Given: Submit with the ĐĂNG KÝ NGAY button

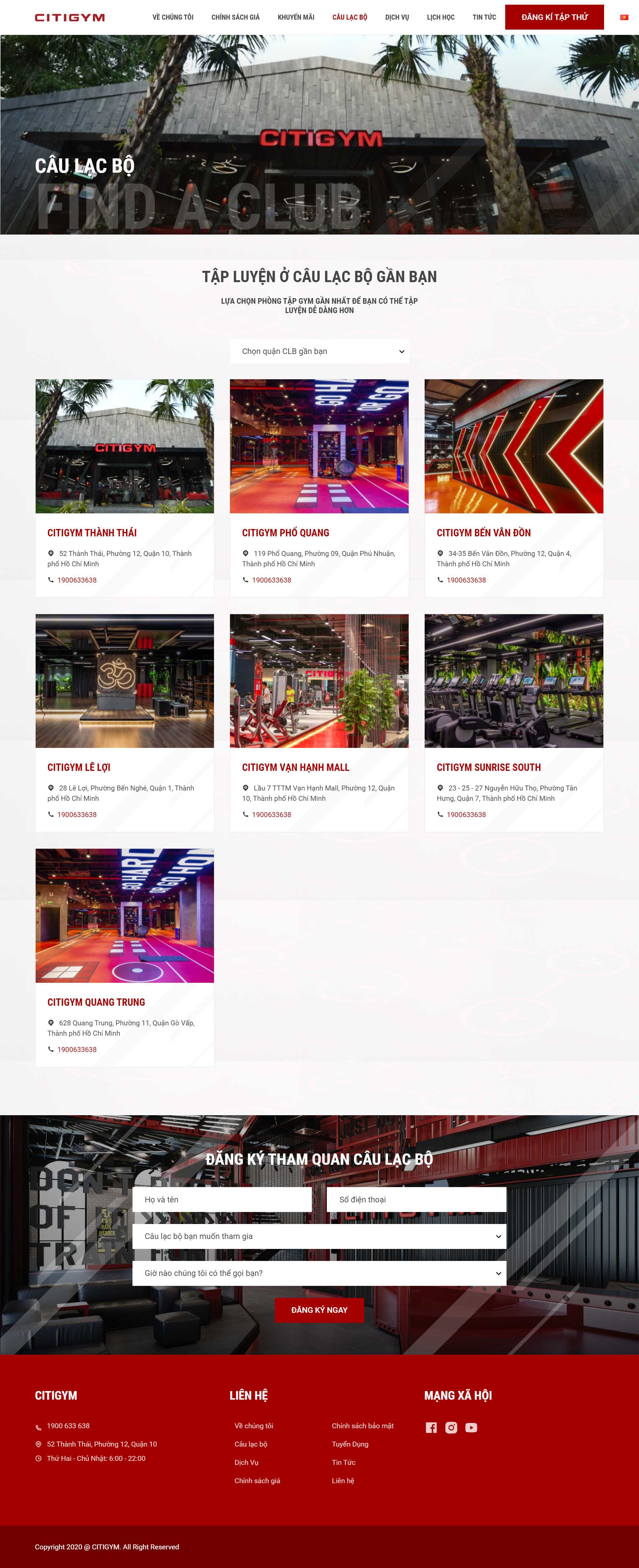Looking at the screenshot, I should (319, 1310).
